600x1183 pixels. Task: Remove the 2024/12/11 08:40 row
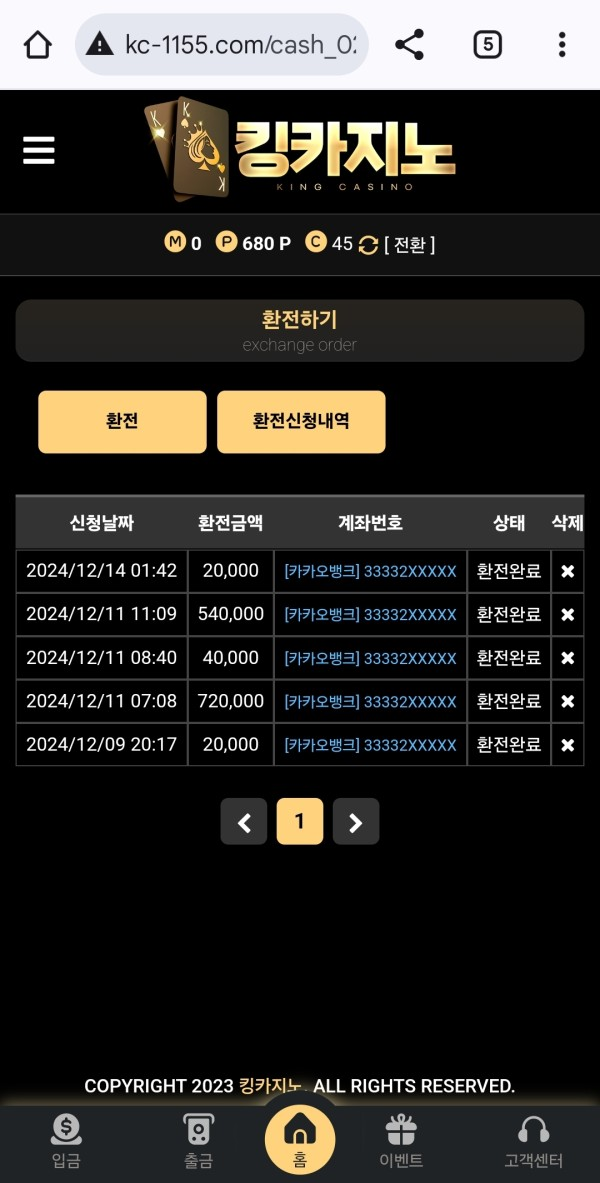(x=568, y=658)
